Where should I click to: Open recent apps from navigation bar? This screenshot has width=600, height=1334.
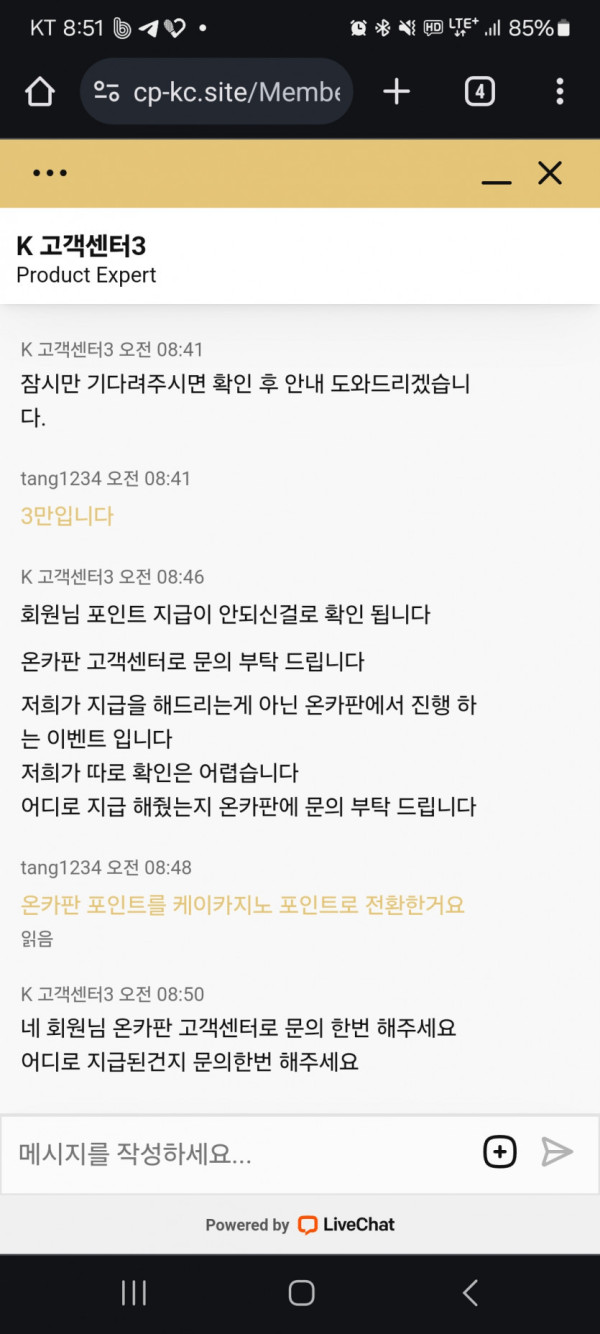[x=134, y=1293]
